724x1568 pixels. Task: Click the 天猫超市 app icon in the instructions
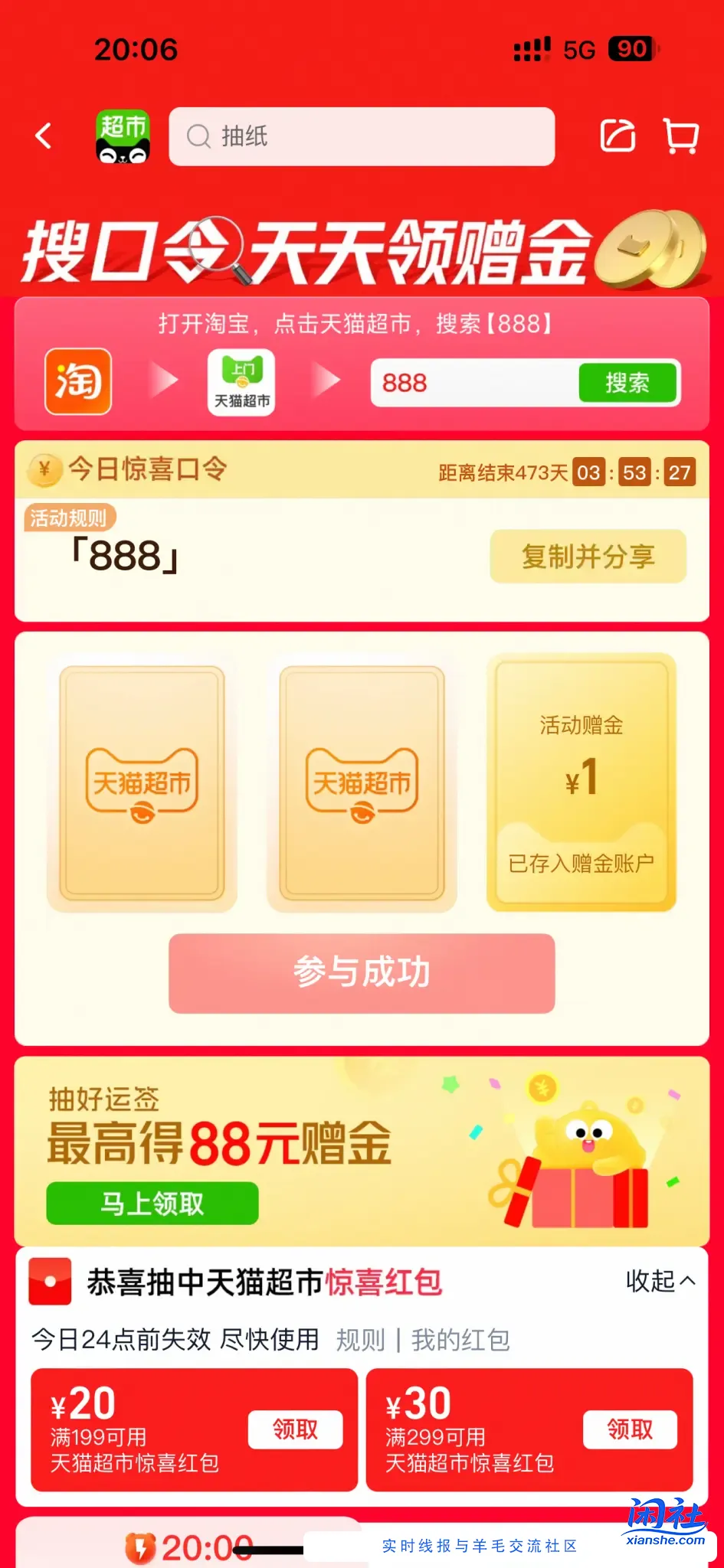[240, 381]
